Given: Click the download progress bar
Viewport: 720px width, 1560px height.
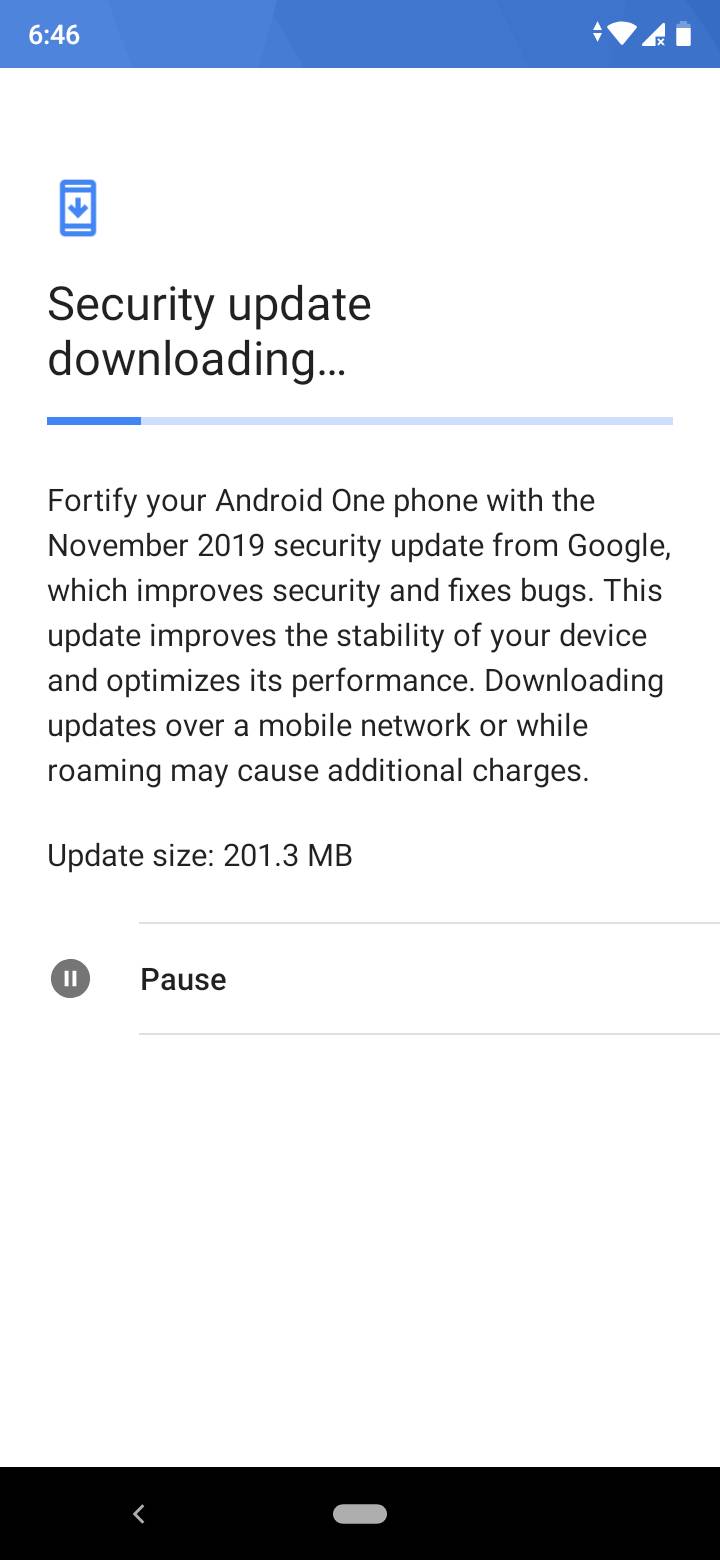Looking at the screenshot, I should click(360, 421).
